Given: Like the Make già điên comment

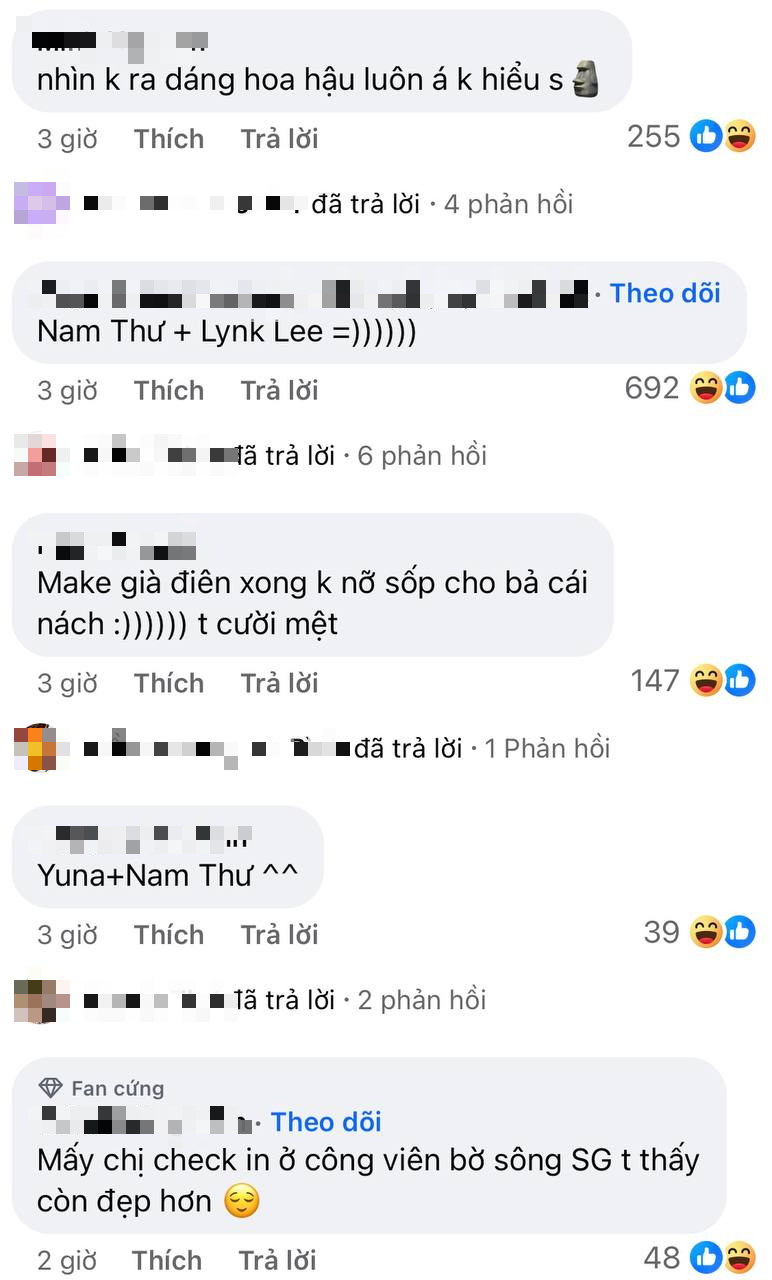Looking at the screenshot, I should pos(169,683).
